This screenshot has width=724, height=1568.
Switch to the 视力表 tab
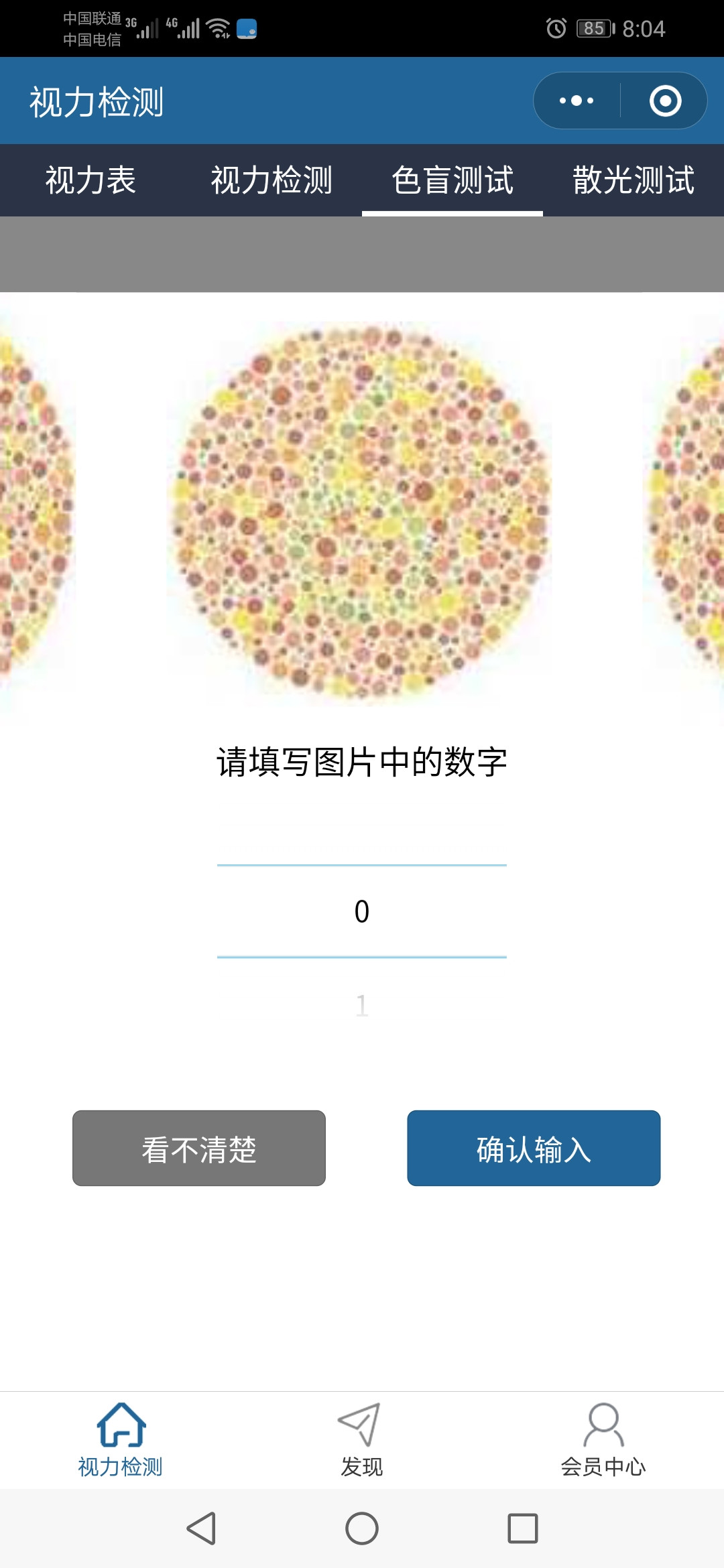point(90,180)
